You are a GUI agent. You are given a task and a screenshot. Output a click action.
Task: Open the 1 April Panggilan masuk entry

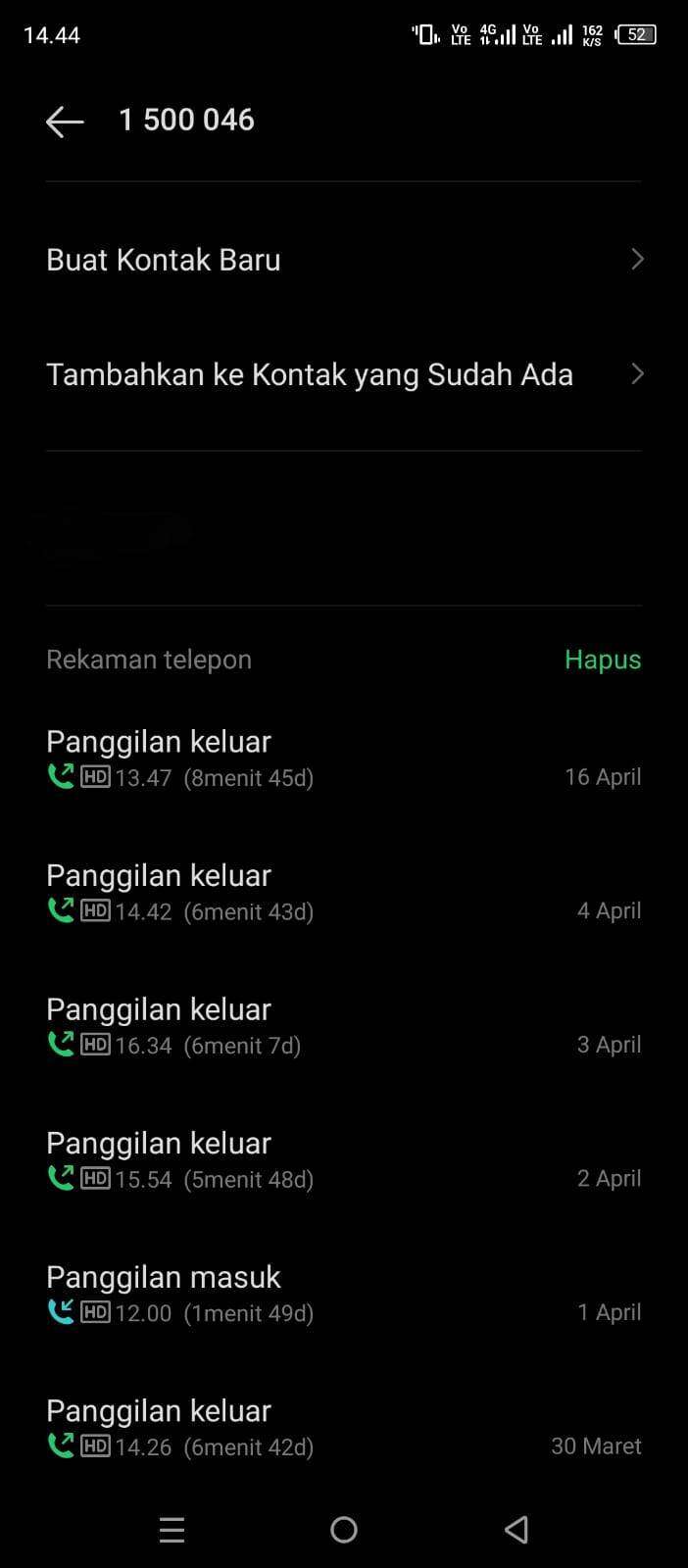[x=344, y=1295]
